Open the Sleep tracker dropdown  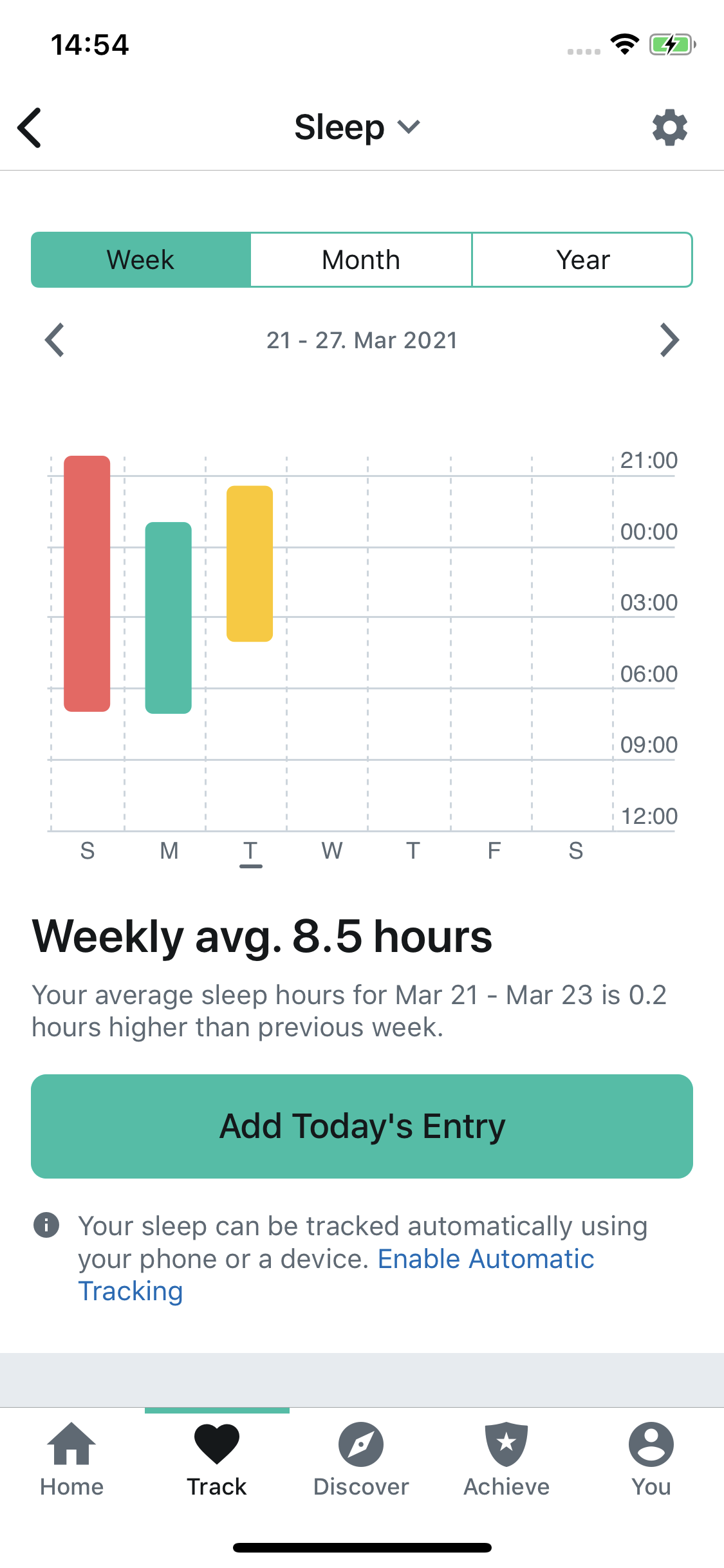(x=357, y=127)
